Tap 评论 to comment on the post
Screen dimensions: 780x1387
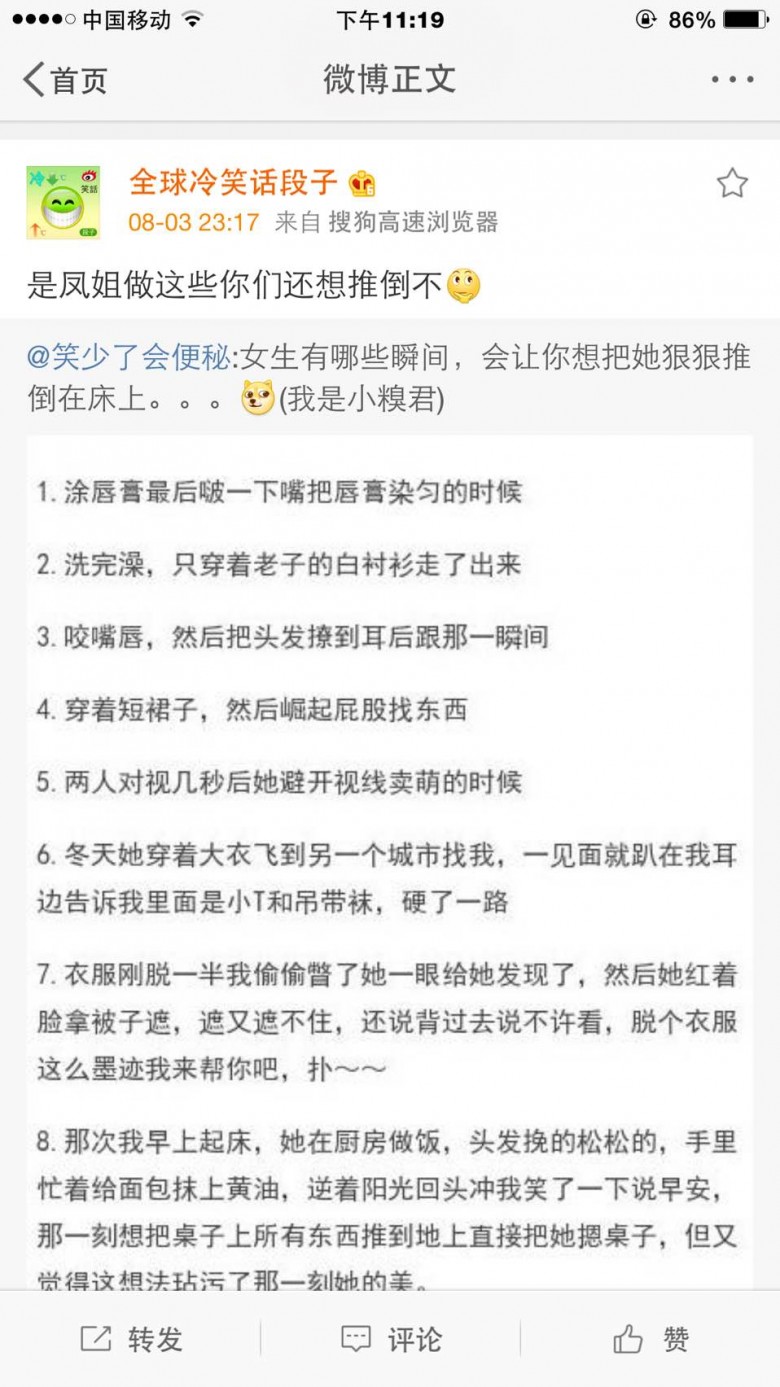(390, 1339)
